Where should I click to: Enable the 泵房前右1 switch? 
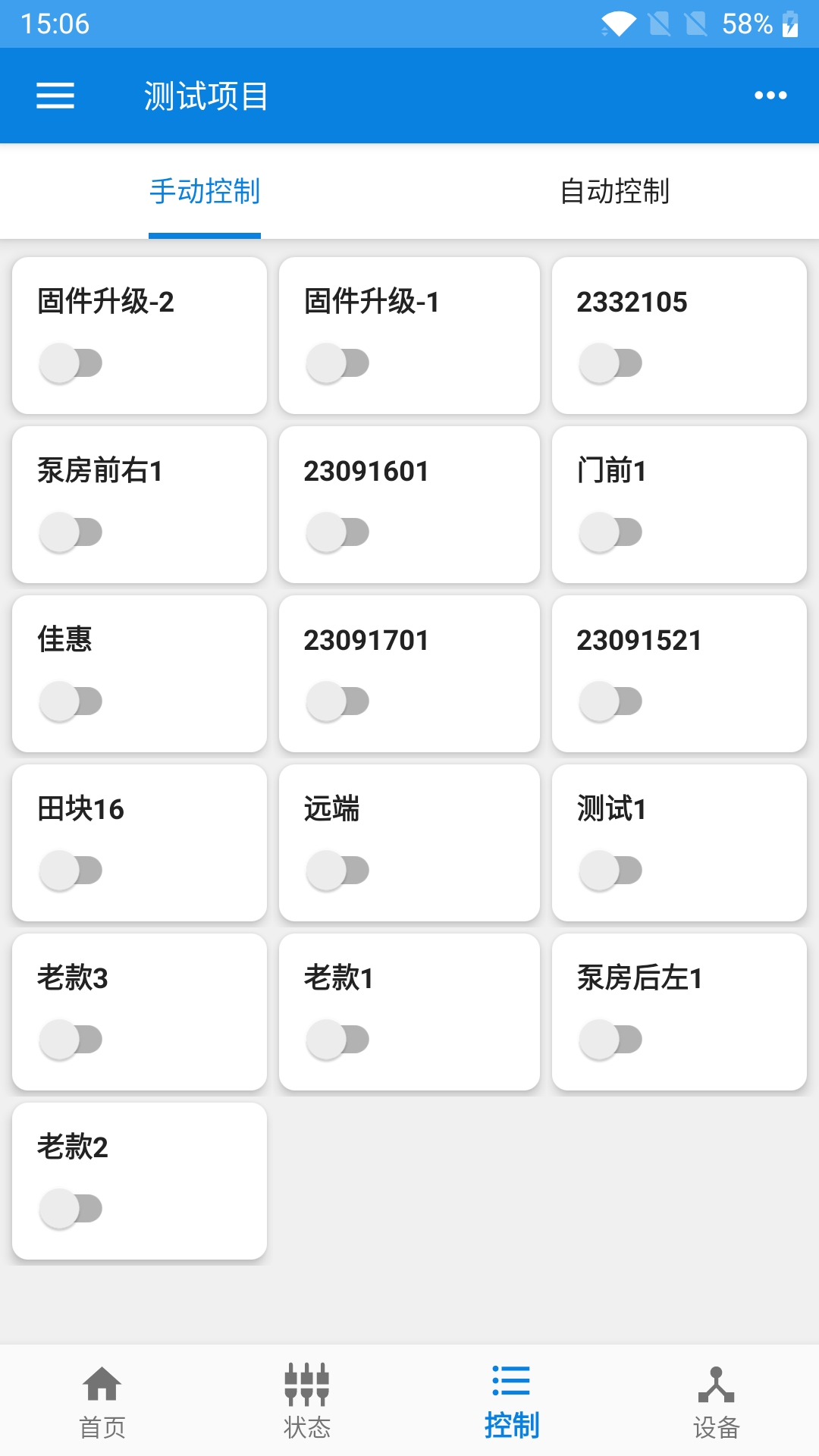click(71, 532)
